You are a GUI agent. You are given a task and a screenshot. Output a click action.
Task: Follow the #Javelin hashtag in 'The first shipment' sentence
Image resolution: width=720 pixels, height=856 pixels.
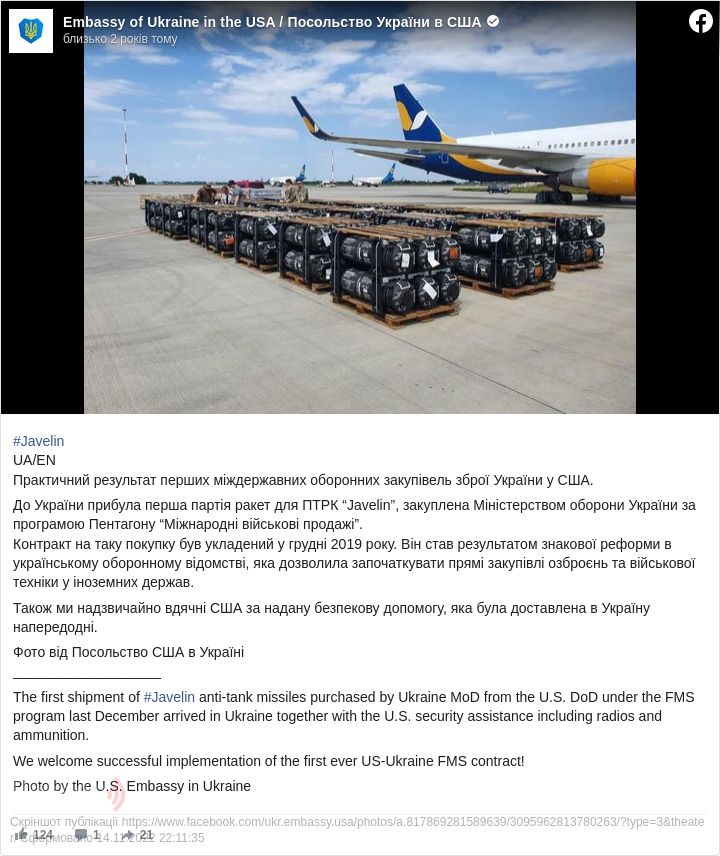tap(169, 697)
